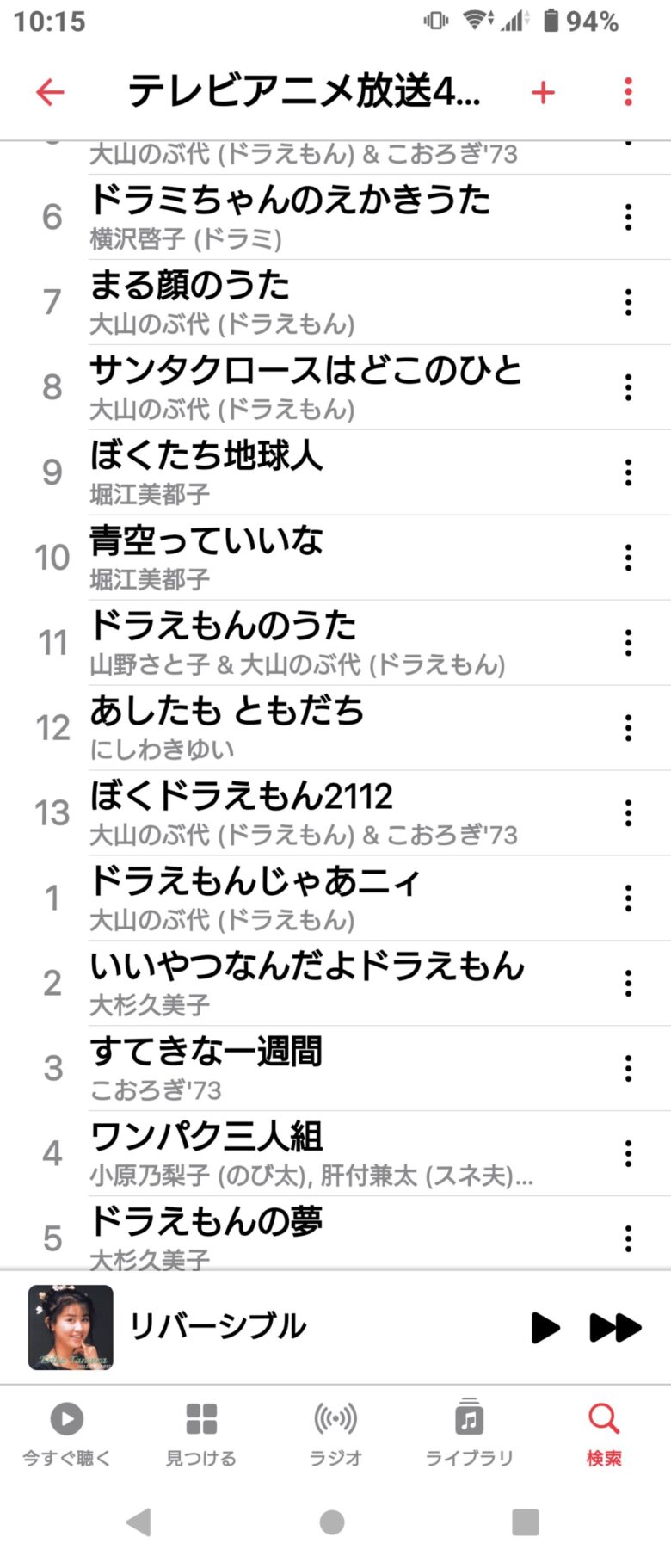The image size is (671, 1568).
Task: Open options for 青空っていいな
Action: coord(628,558)
